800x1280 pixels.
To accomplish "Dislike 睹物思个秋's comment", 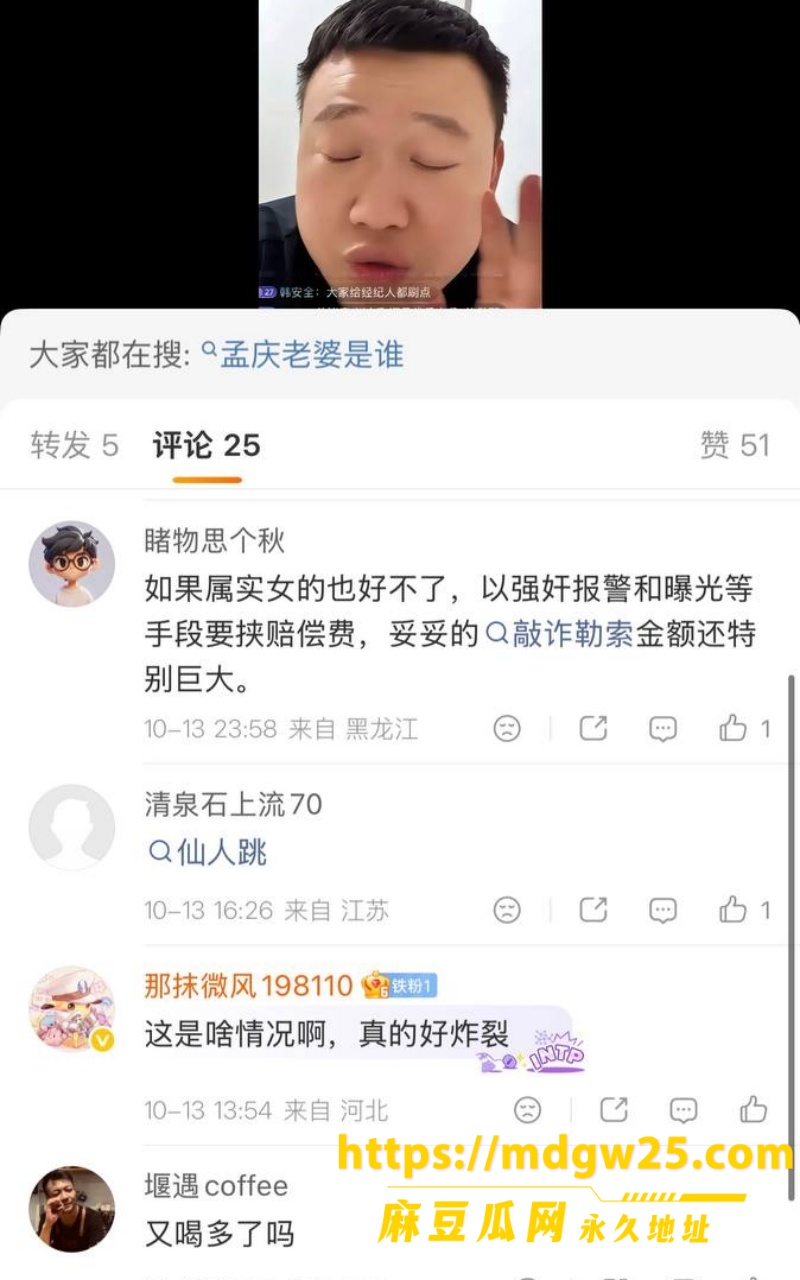I will [508, 729].
